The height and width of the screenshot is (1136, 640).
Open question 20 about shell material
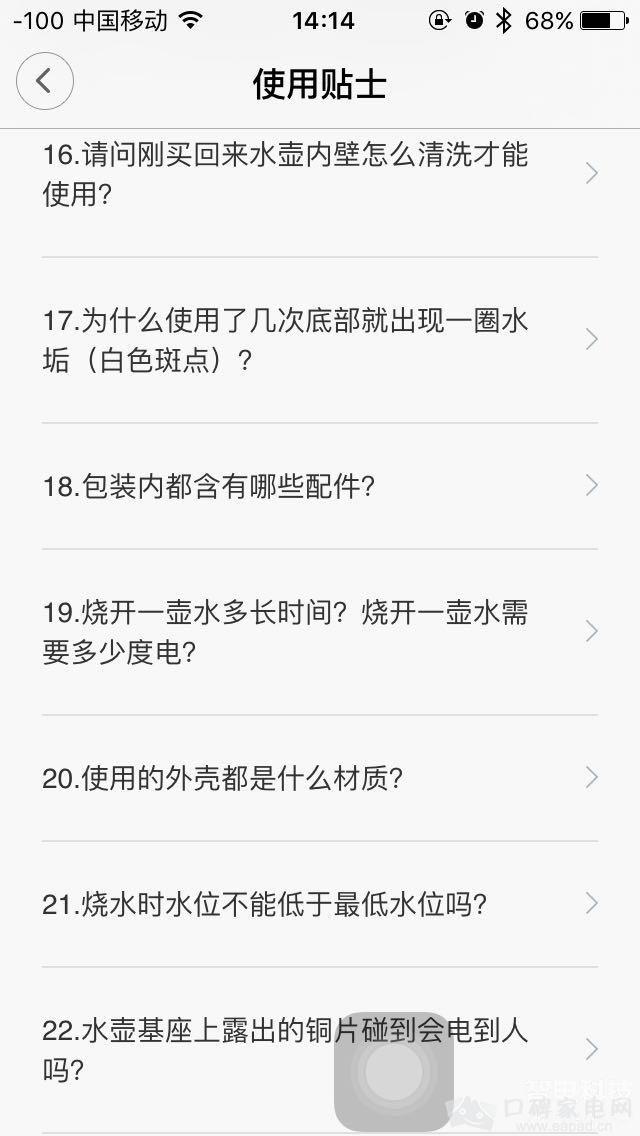(x=320, y=778)
